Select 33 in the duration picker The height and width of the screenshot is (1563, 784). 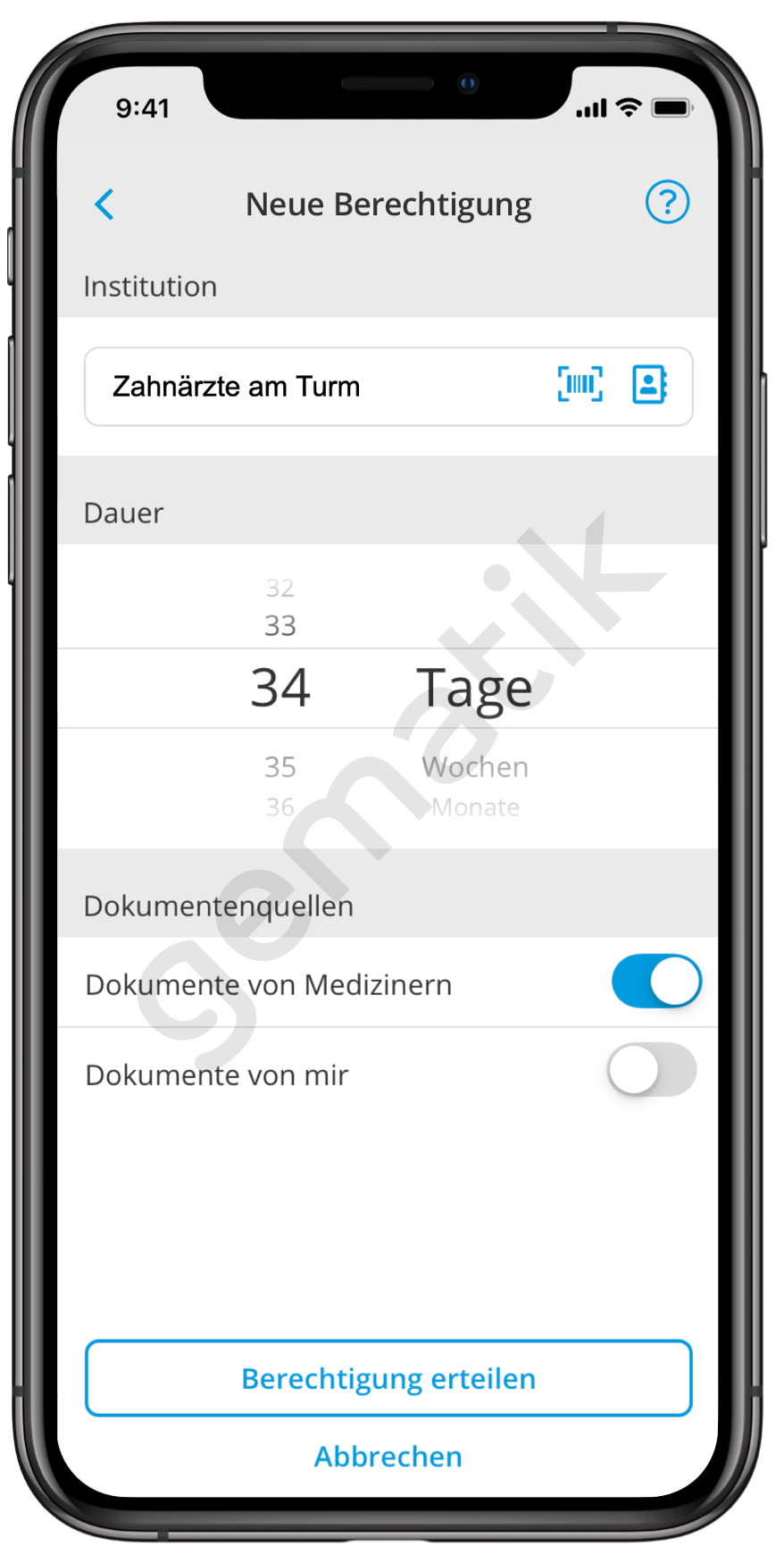pyautogui.click(x=280, y=626)
